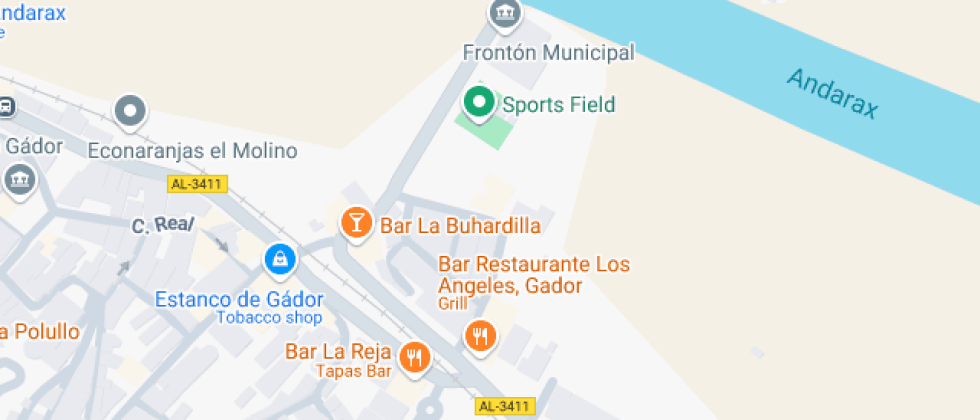Viewport: 980px width, 420px height.
Task: Open Bar La Buhardilla cocktail marker
Action: pyautogui.click(x=356, y=223)
